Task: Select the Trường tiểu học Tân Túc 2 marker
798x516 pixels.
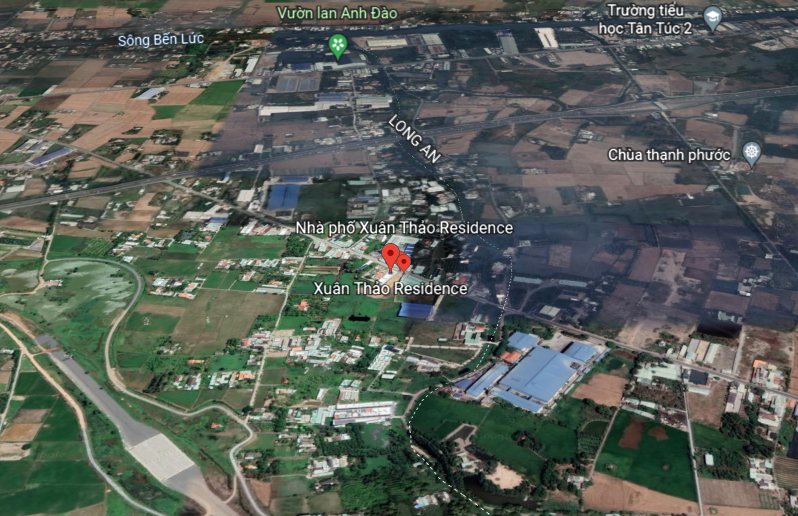Action: 712,17
